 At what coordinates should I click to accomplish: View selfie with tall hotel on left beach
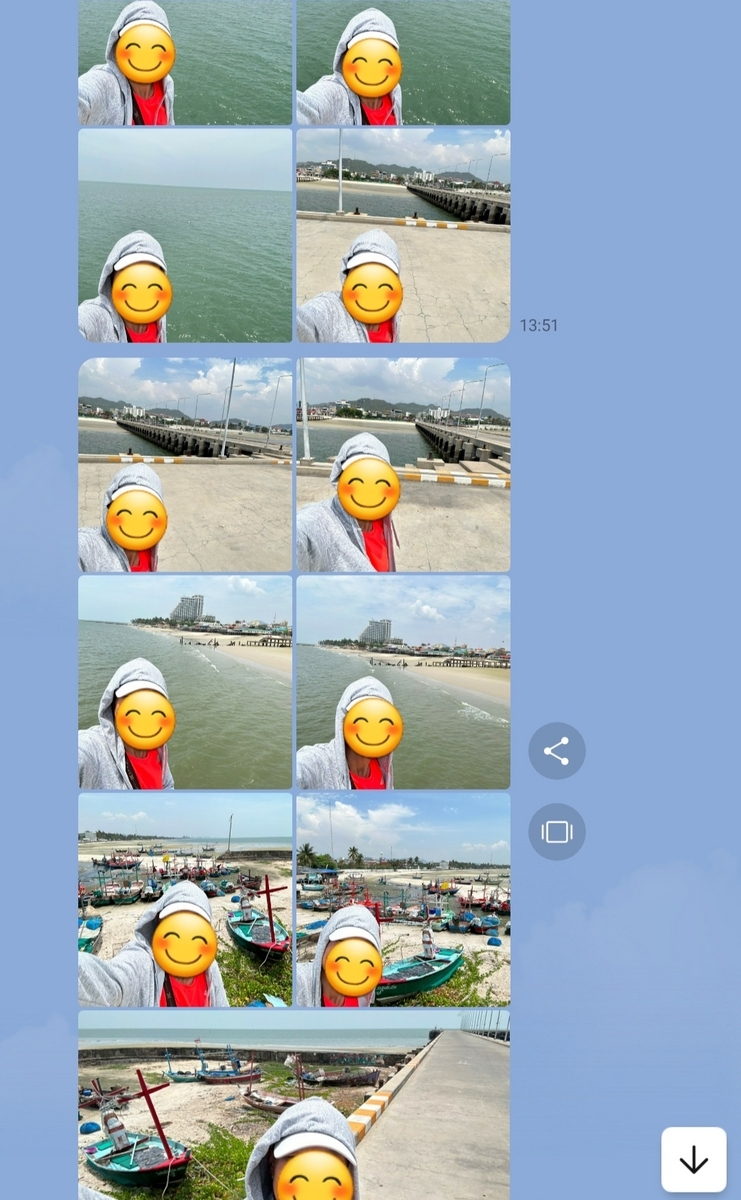click(185, 682)
